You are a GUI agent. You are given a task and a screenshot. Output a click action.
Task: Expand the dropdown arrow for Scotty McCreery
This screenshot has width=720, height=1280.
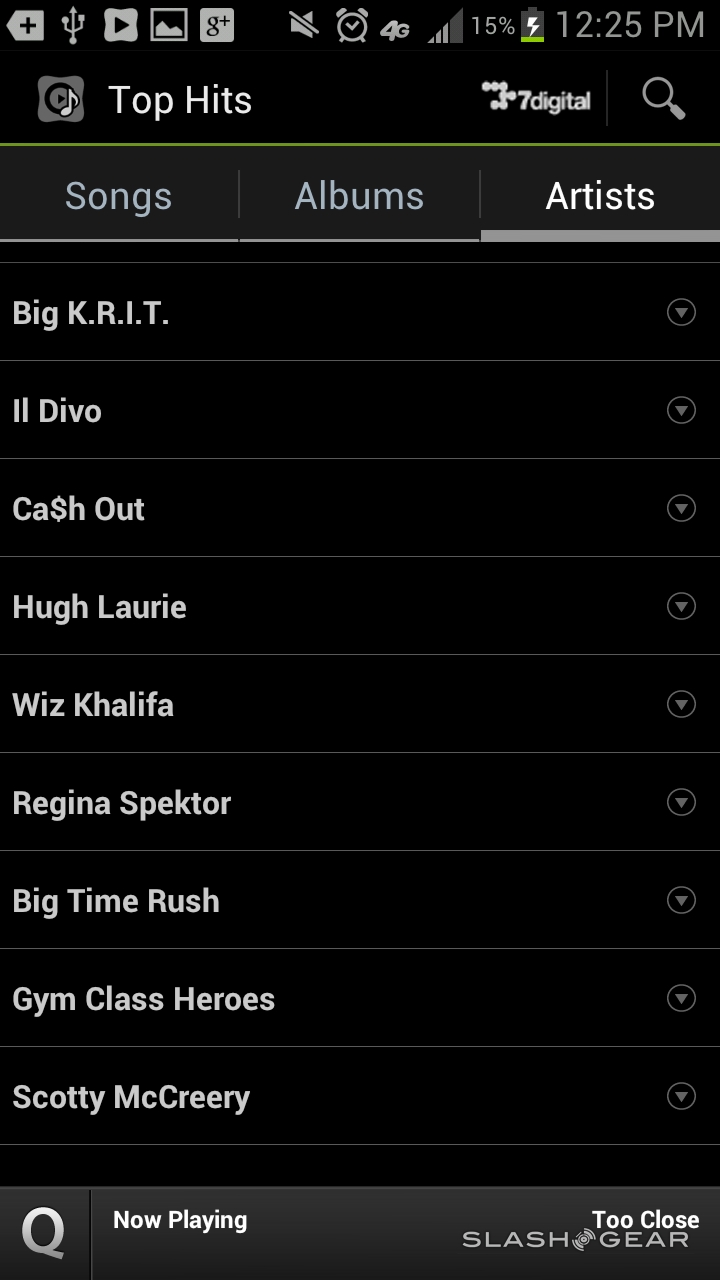681,1096
